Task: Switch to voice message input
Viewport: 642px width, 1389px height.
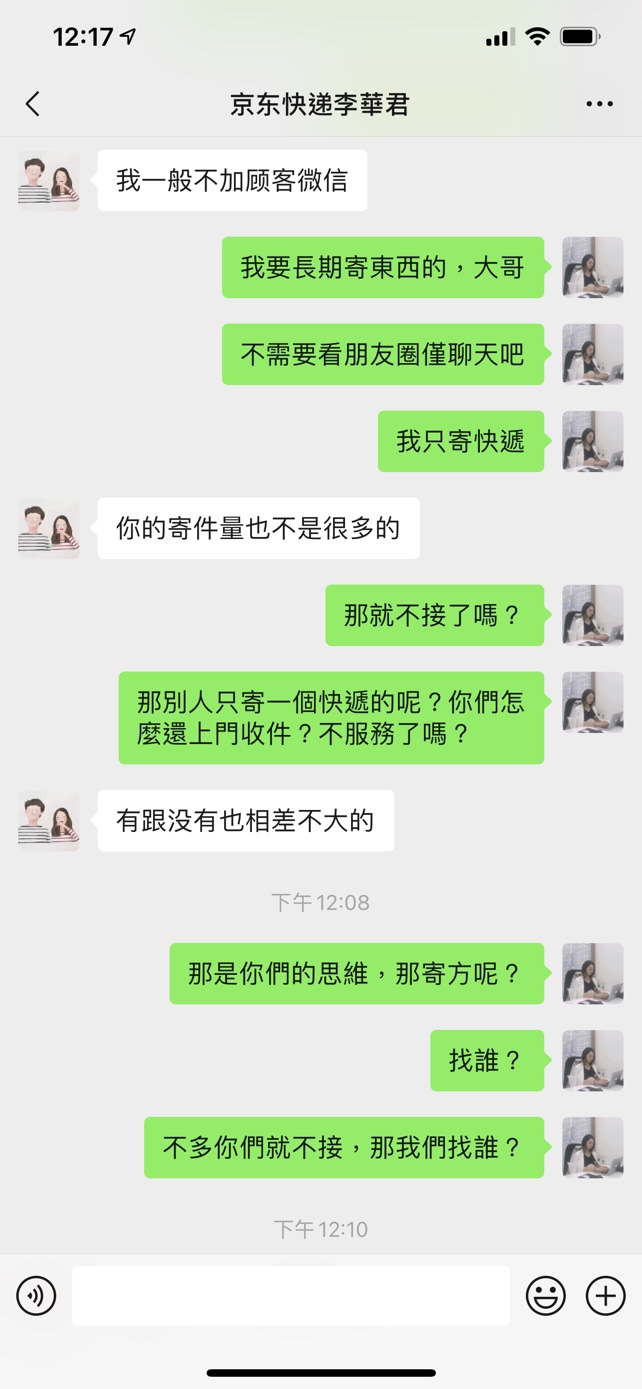Action: pos(36,1296)
